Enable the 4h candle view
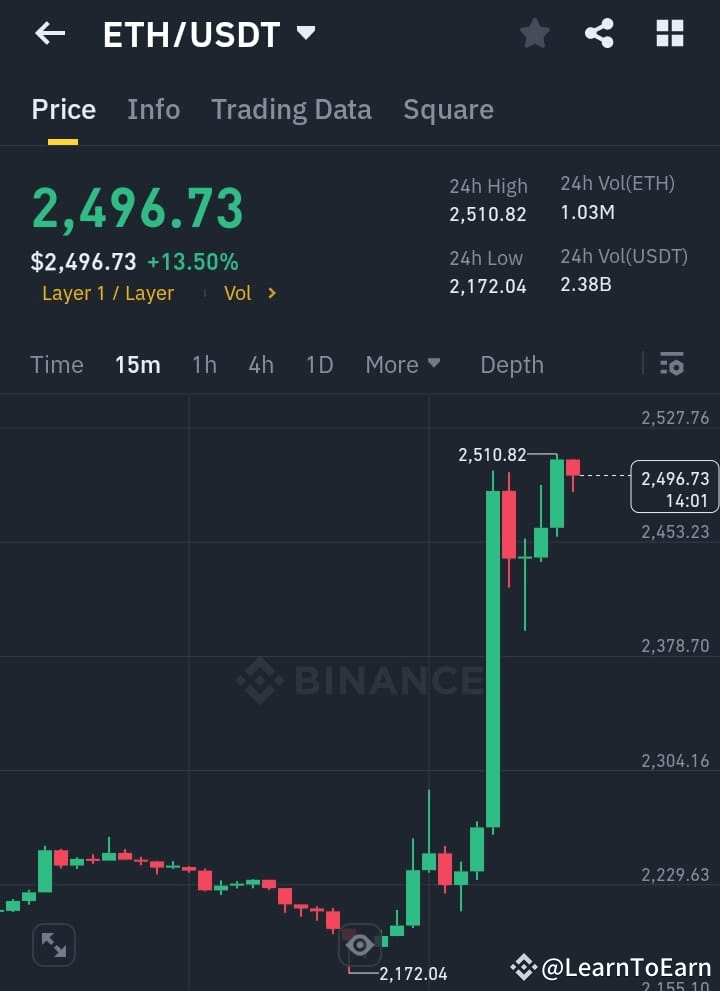The height and width of the screenshot is (991, 720). click(x=261, y=364)
